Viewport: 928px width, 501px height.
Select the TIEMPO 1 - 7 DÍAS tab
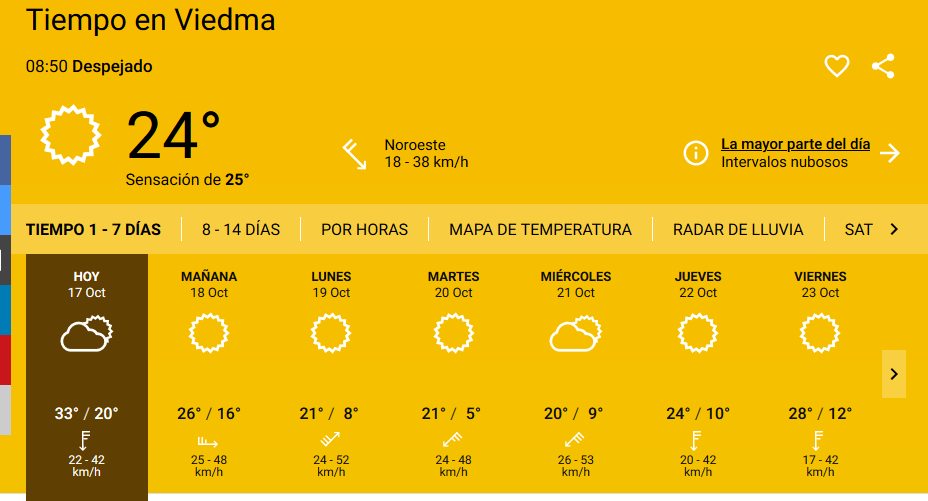tap(93, 230)
